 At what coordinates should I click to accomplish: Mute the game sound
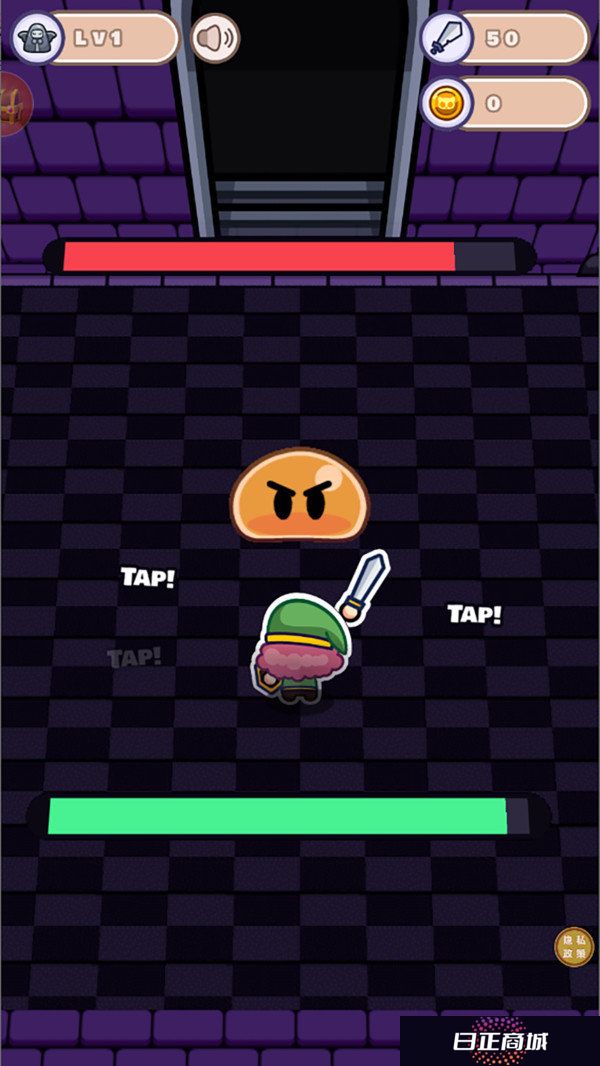click(x=215, y=39)
